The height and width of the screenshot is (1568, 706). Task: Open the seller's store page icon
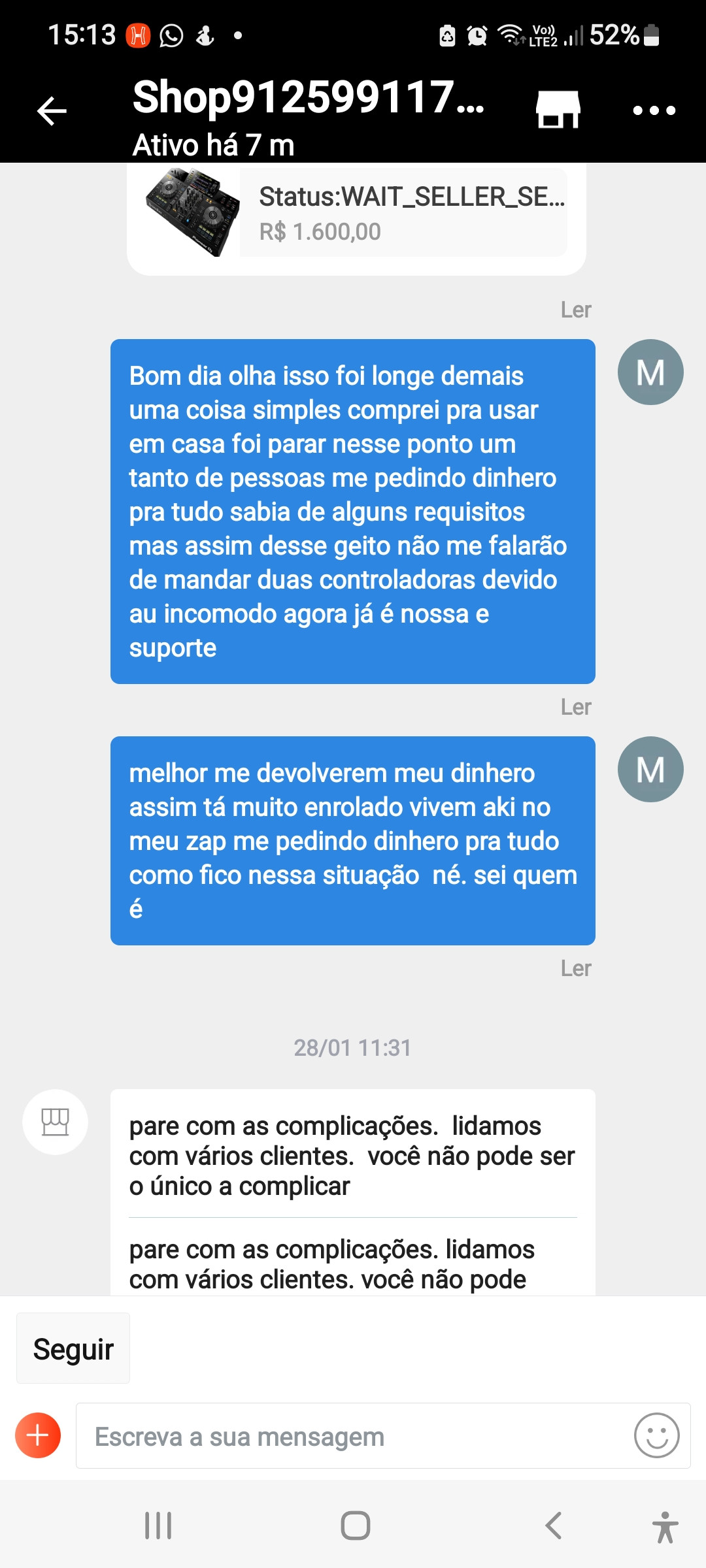[x=558, y=109]
